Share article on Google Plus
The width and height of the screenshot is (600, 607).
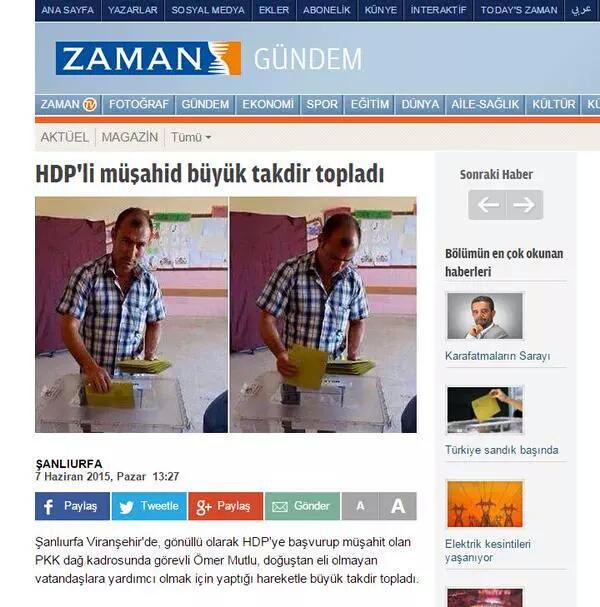[225, 506]
